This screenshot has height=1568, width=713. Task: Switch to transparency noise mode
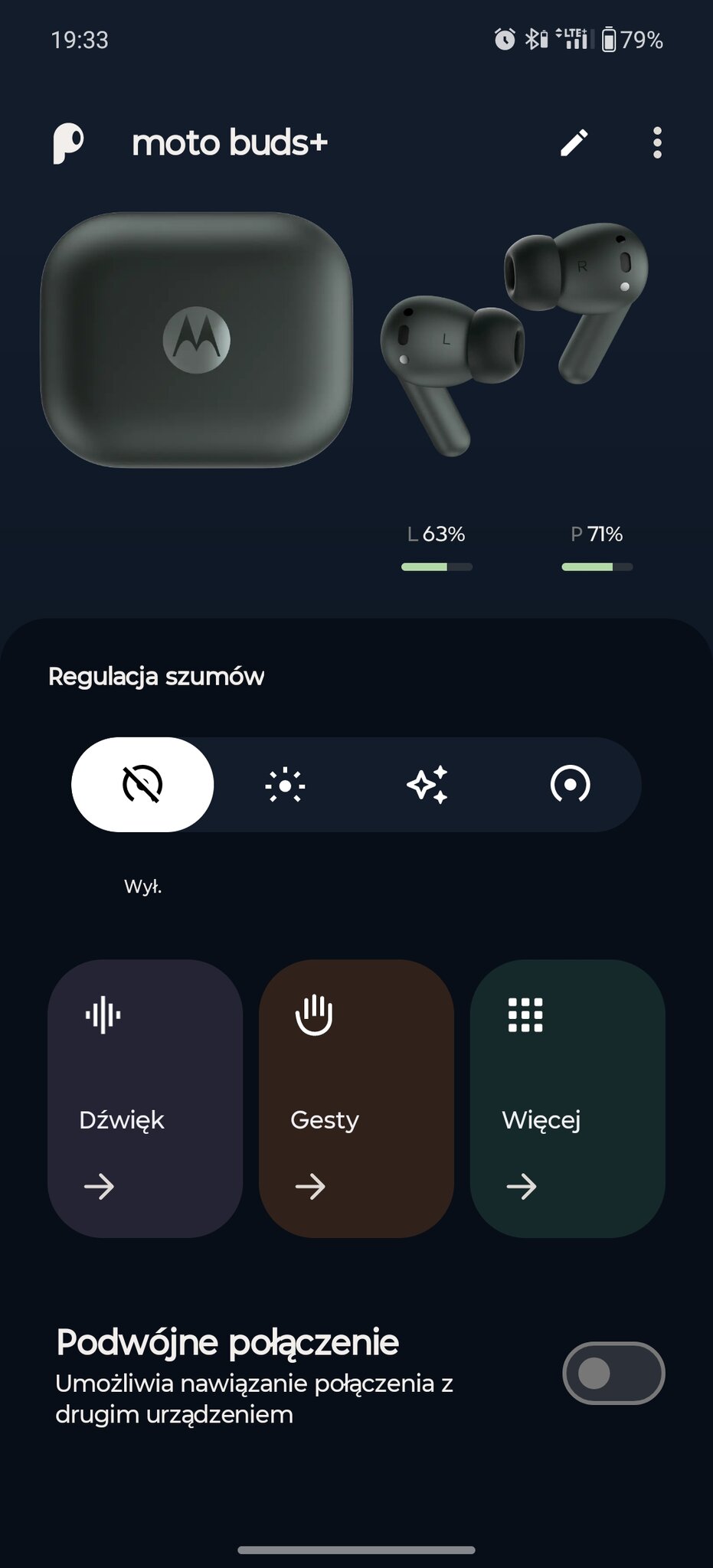click(285, 785)
